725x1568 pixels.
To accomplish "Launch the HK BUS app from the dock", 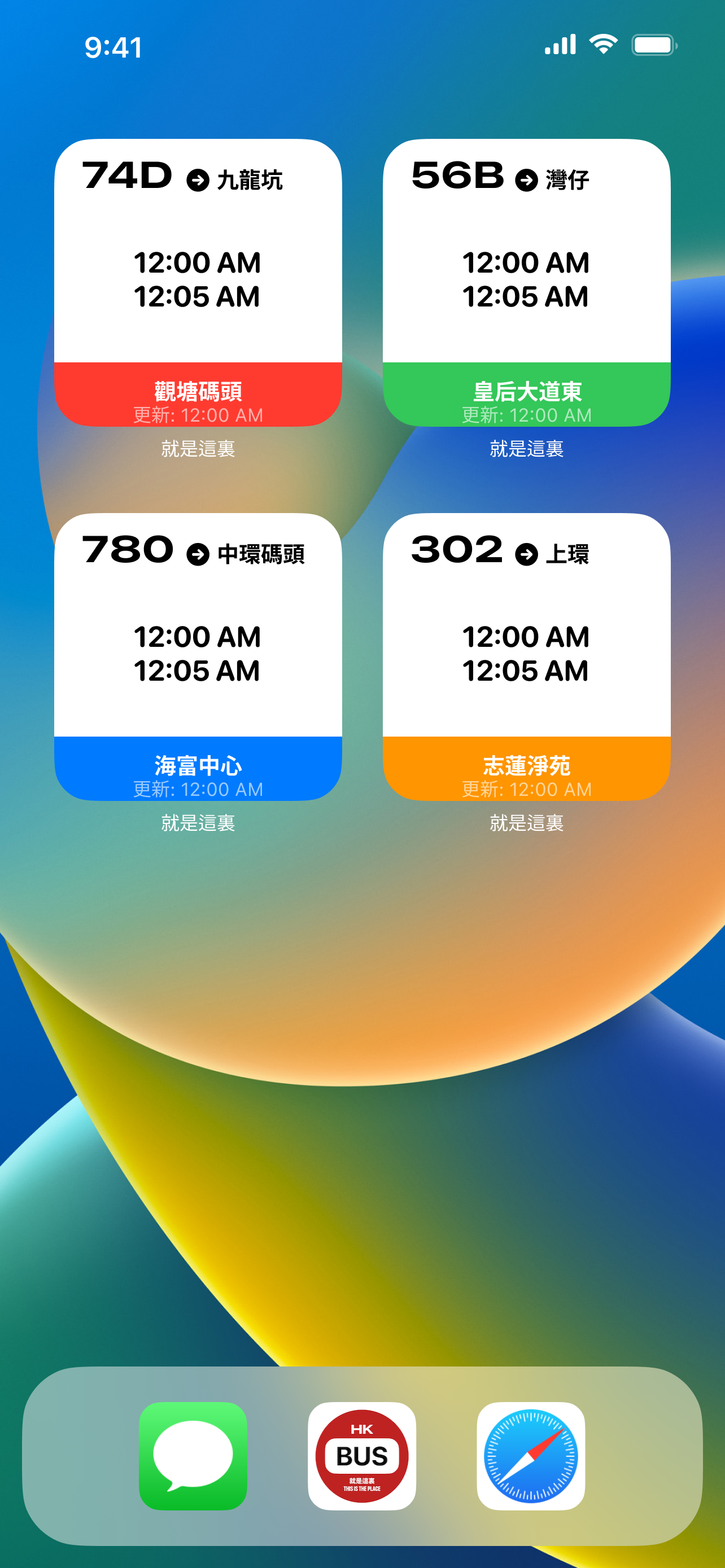I will tap(362, 1455).
